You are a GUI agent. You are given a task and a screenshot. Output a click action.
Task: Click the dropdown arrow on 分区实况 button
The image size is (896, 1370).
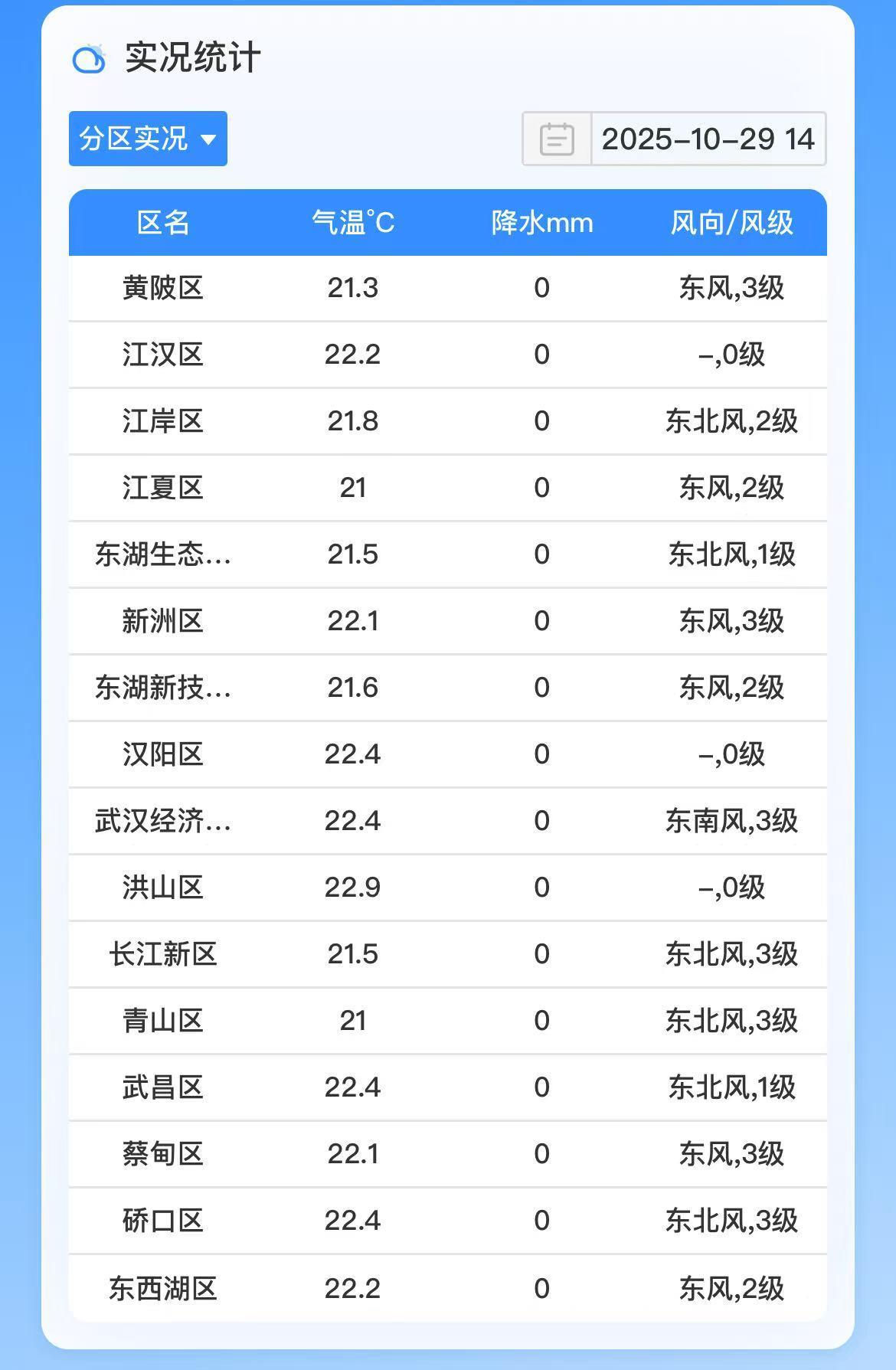tap(210, 139)
